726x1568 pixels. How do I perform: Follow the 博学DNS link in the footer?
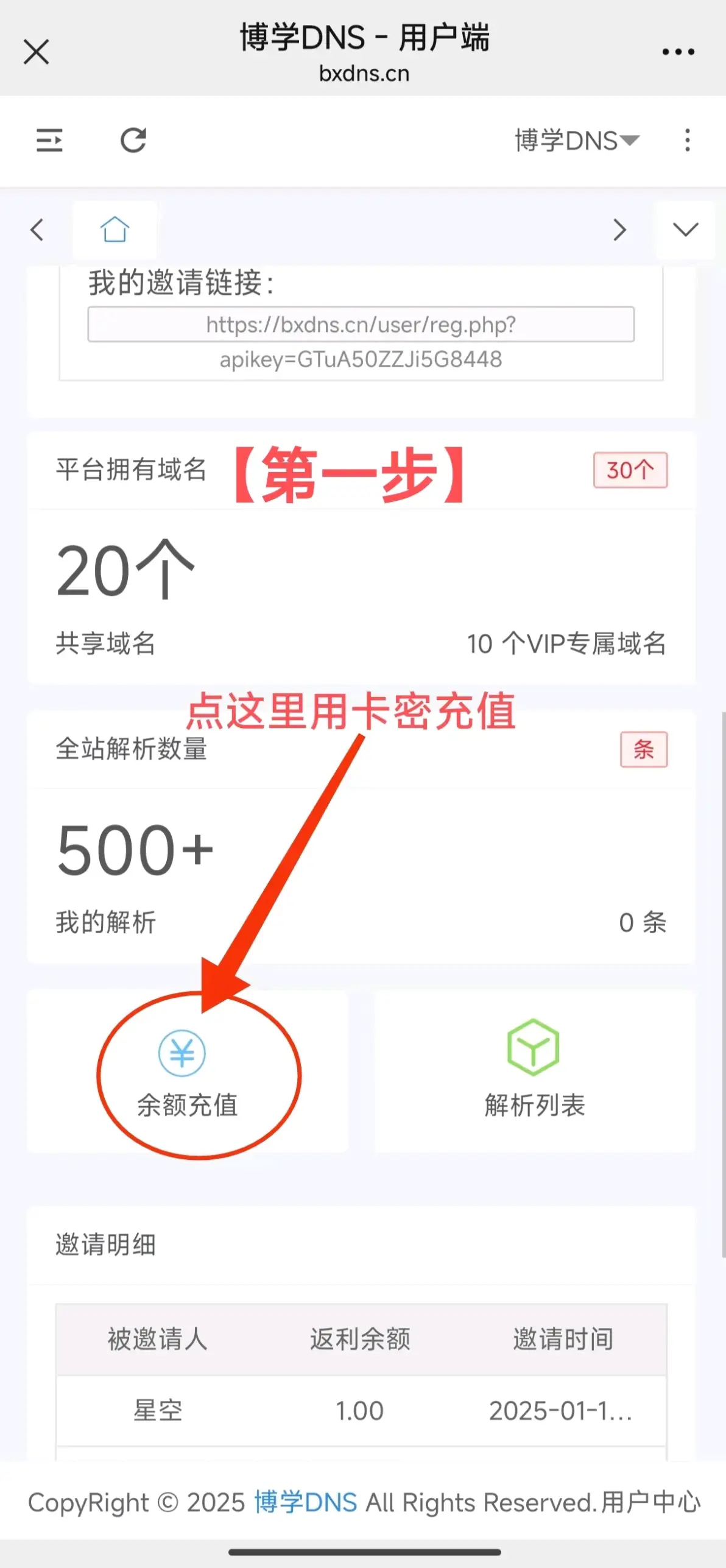tap(306, 1502)
